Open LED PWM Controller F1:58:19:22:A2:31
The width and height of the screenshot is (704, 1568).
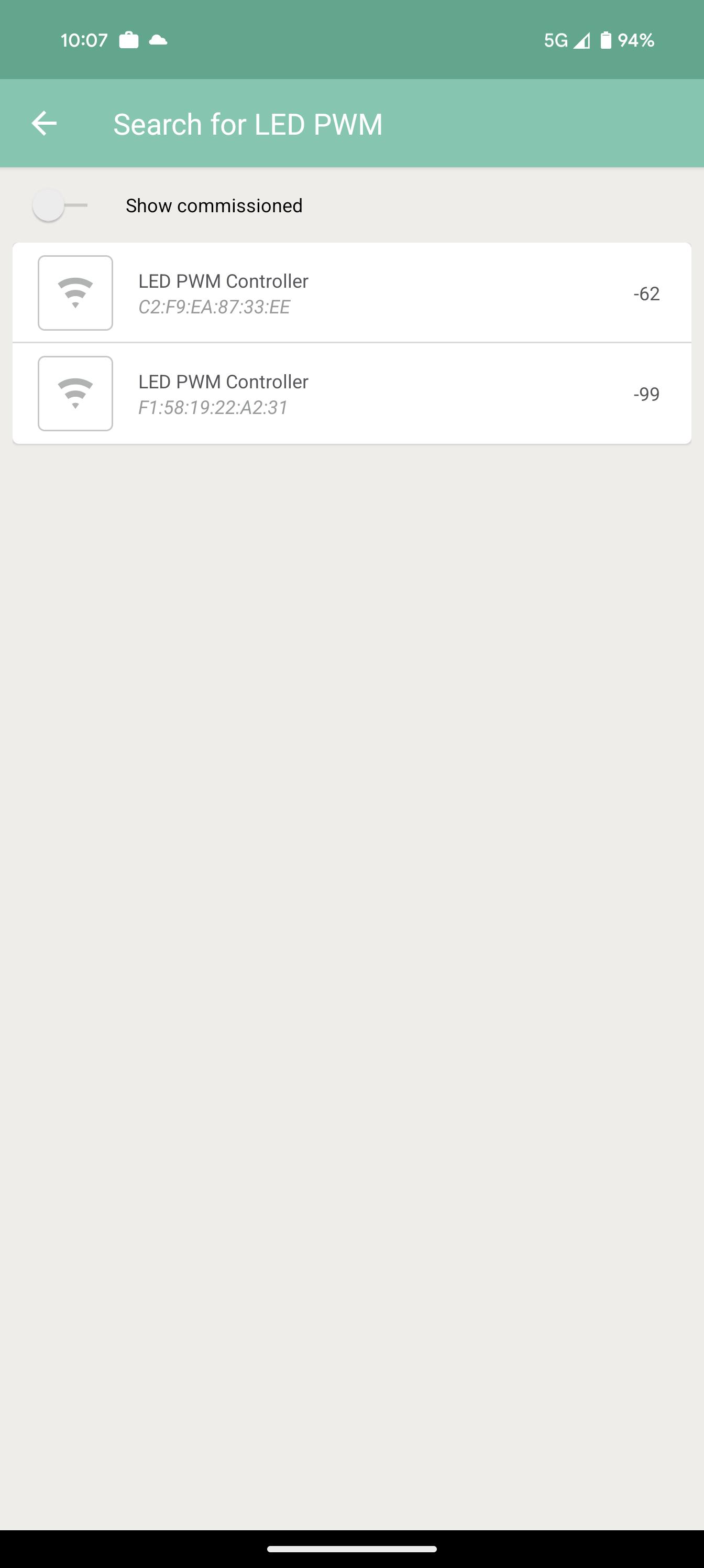point(351,393)
